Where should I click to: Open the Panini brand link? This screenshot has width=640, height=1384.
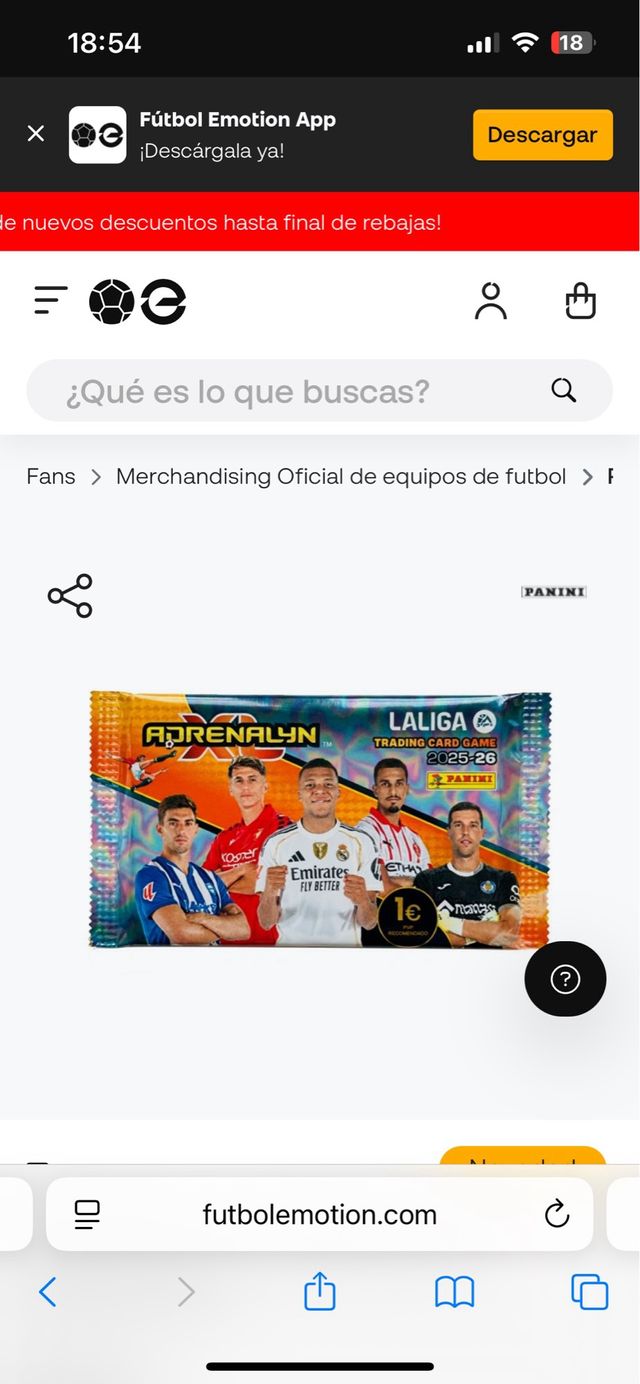tap(553, 592)
